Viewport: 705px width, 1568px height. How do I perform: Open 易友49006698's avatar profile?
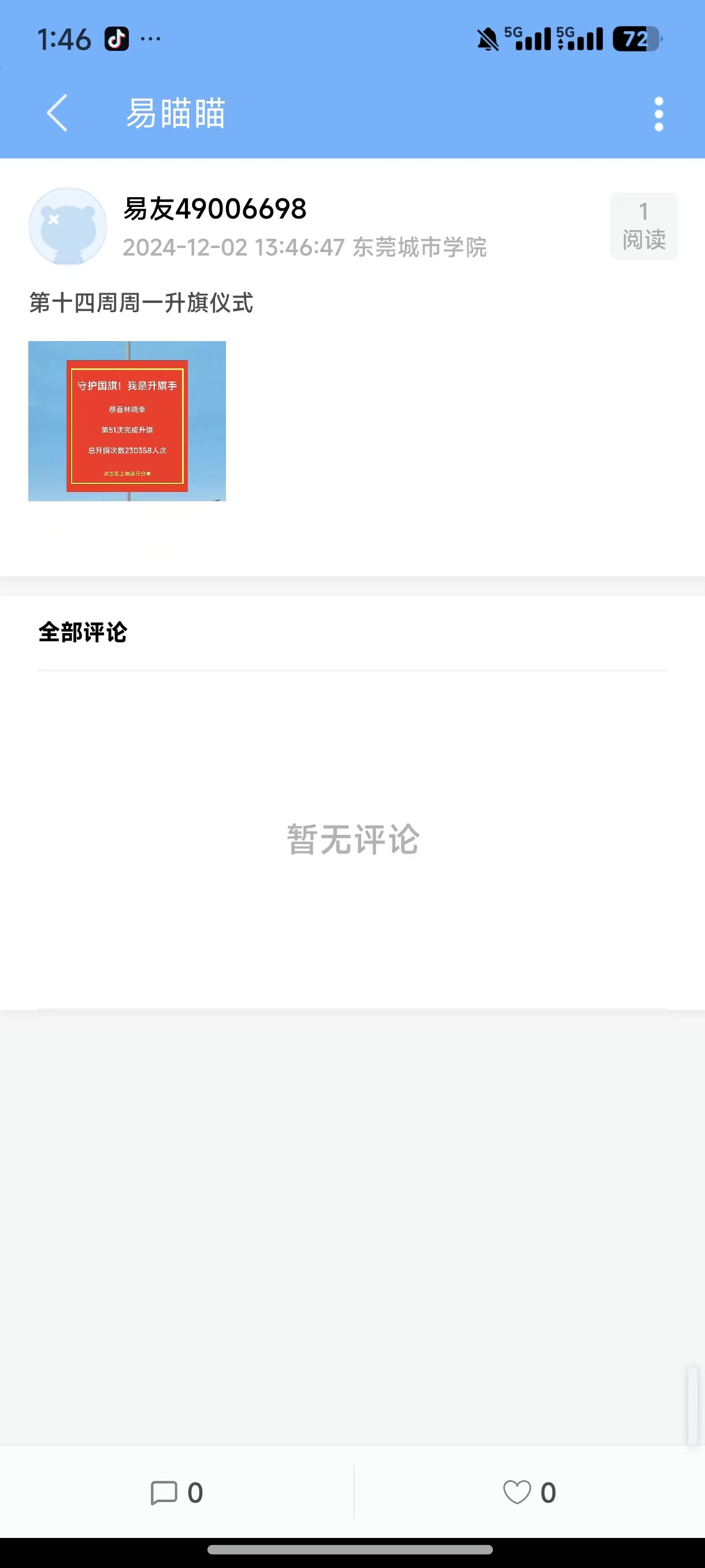68,227
